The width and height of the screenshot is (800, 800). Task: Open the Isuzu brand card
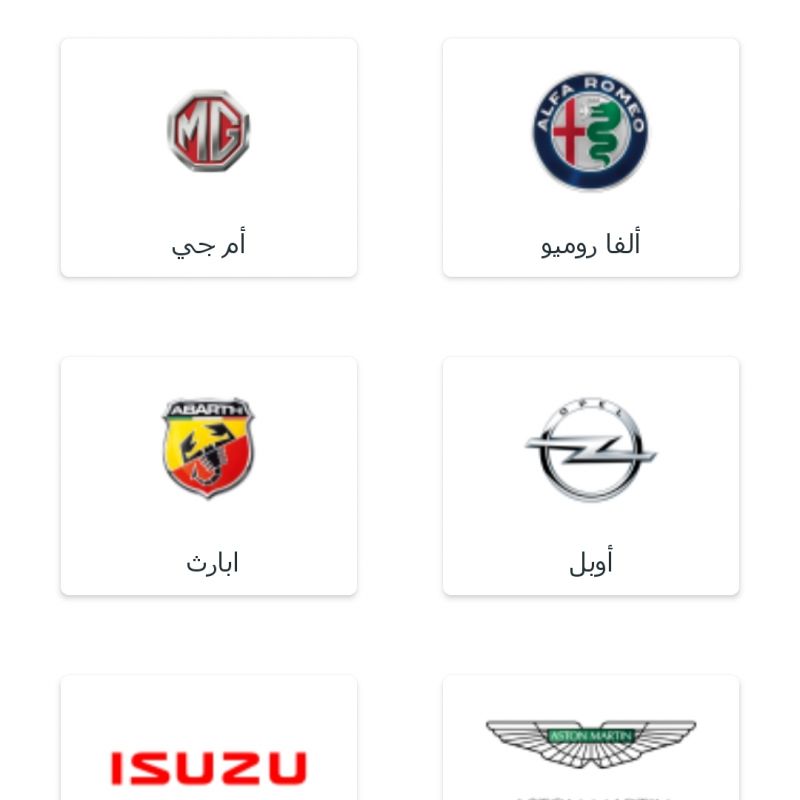pyautogui.click(x=208, y=750)
